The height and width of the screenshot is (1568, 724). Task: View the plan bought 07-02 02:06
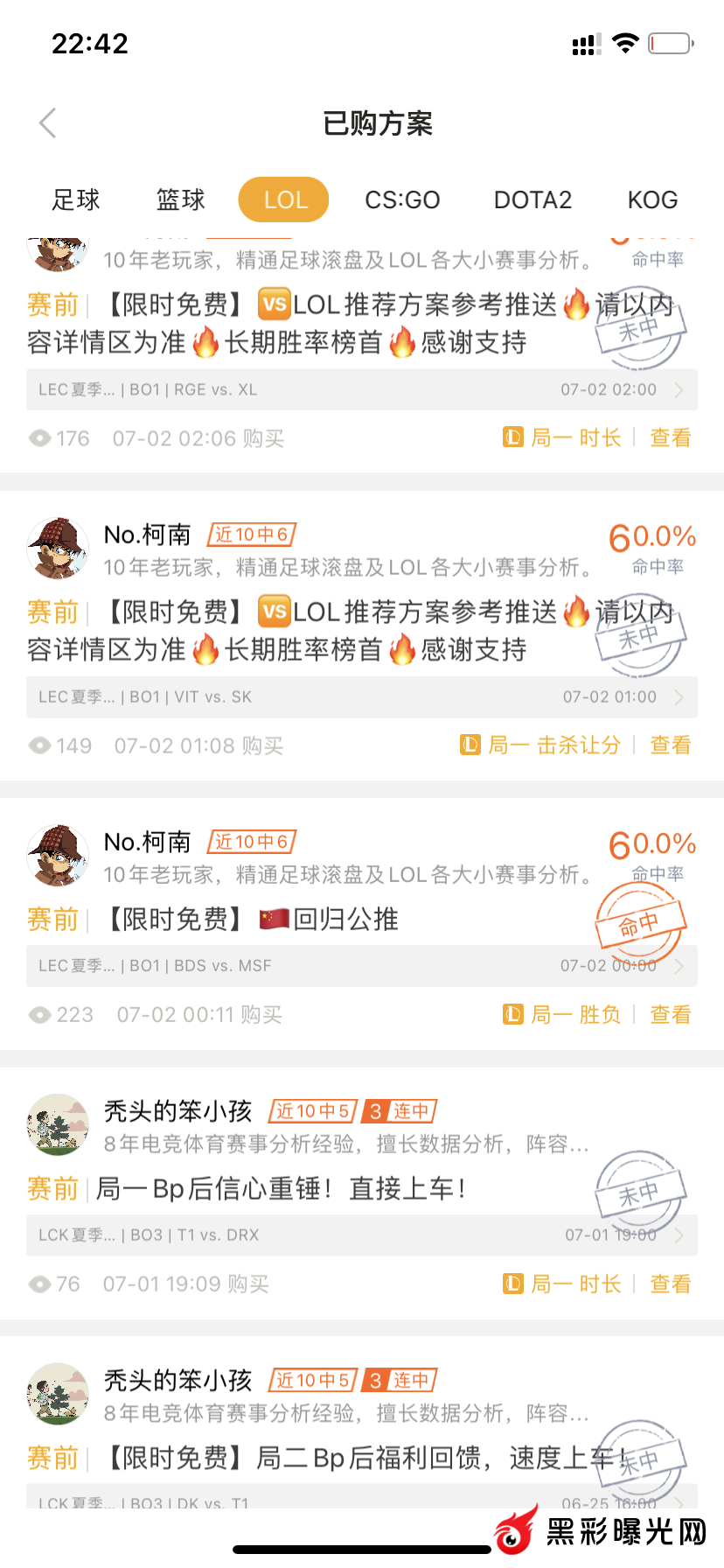[670, 437]
